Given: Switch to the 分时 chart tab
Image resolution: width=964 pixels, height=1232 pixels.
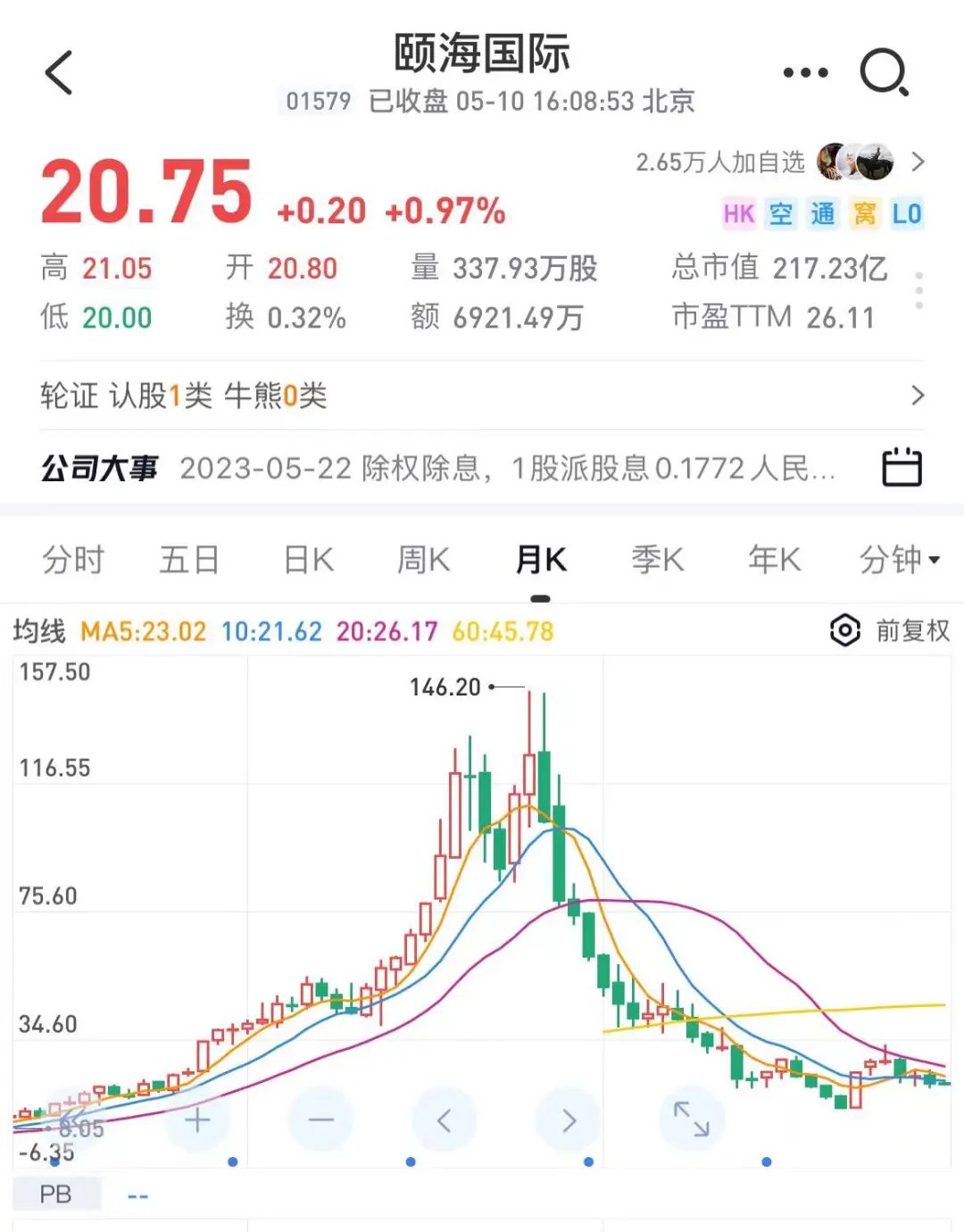Looking at the screenshot, I should click(x=73, y=560).
